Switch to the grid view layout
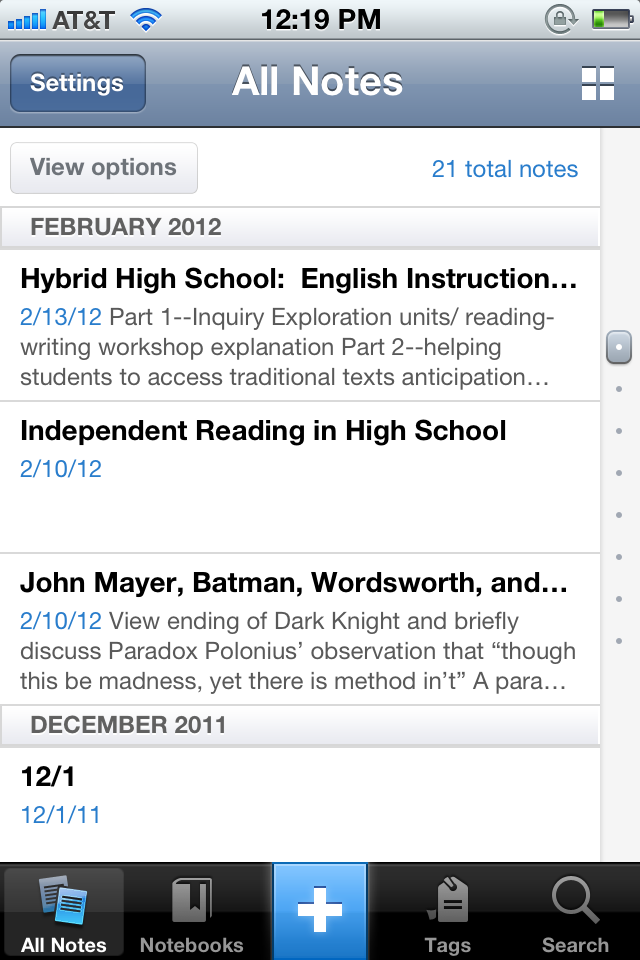This screenshot has height=960, width=640. coord(597,83)
